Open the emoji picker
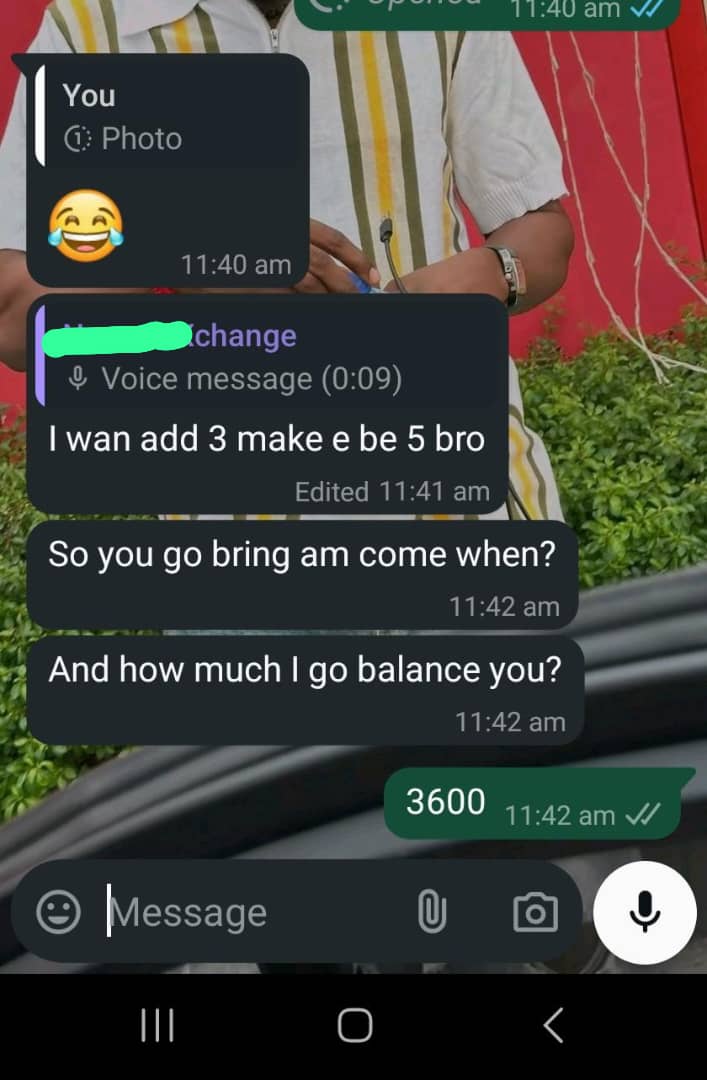Image resolution: width=707 pixels, height=1080 pixels. coord(58,912)
